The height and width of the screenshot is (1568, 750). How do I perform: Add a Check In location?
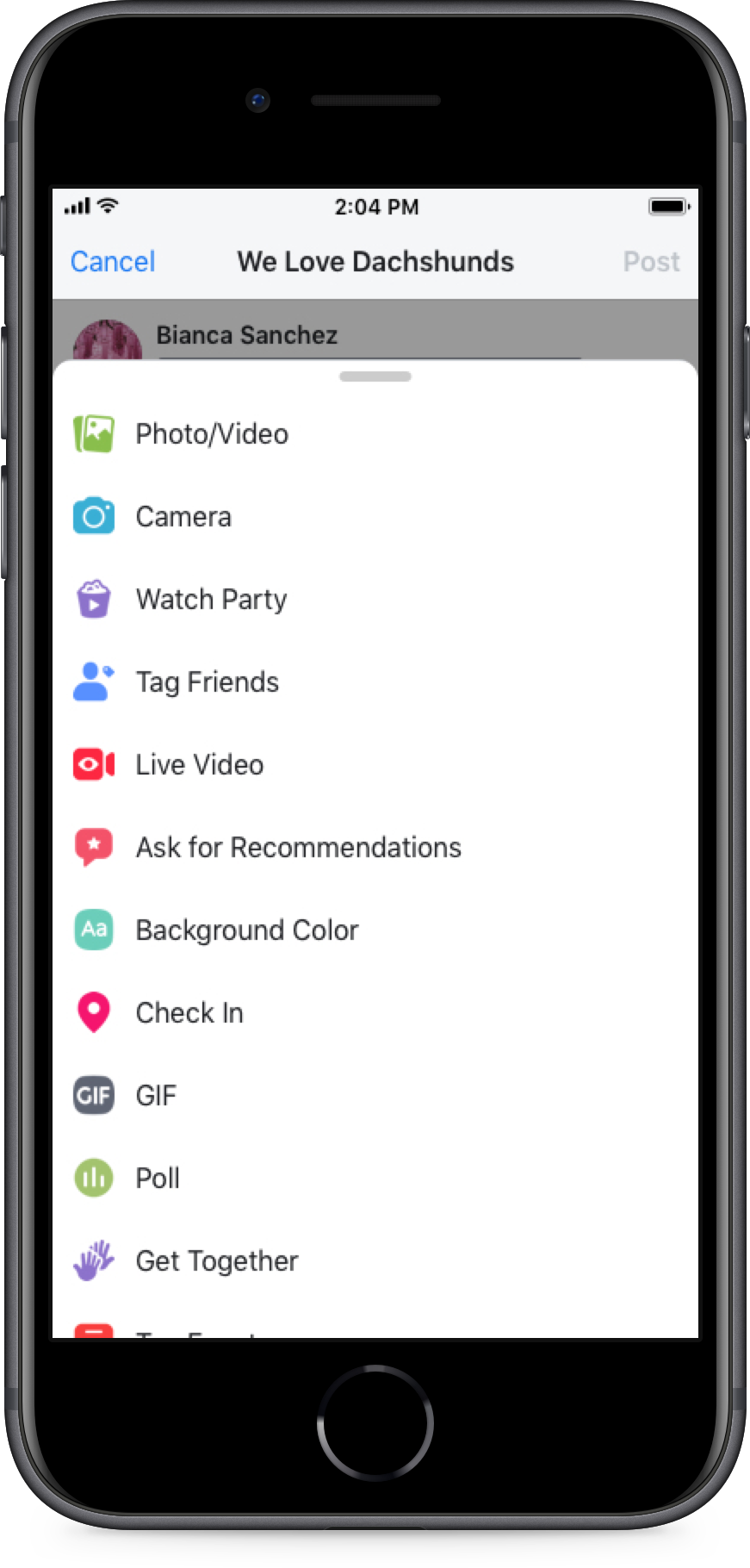189,1013
